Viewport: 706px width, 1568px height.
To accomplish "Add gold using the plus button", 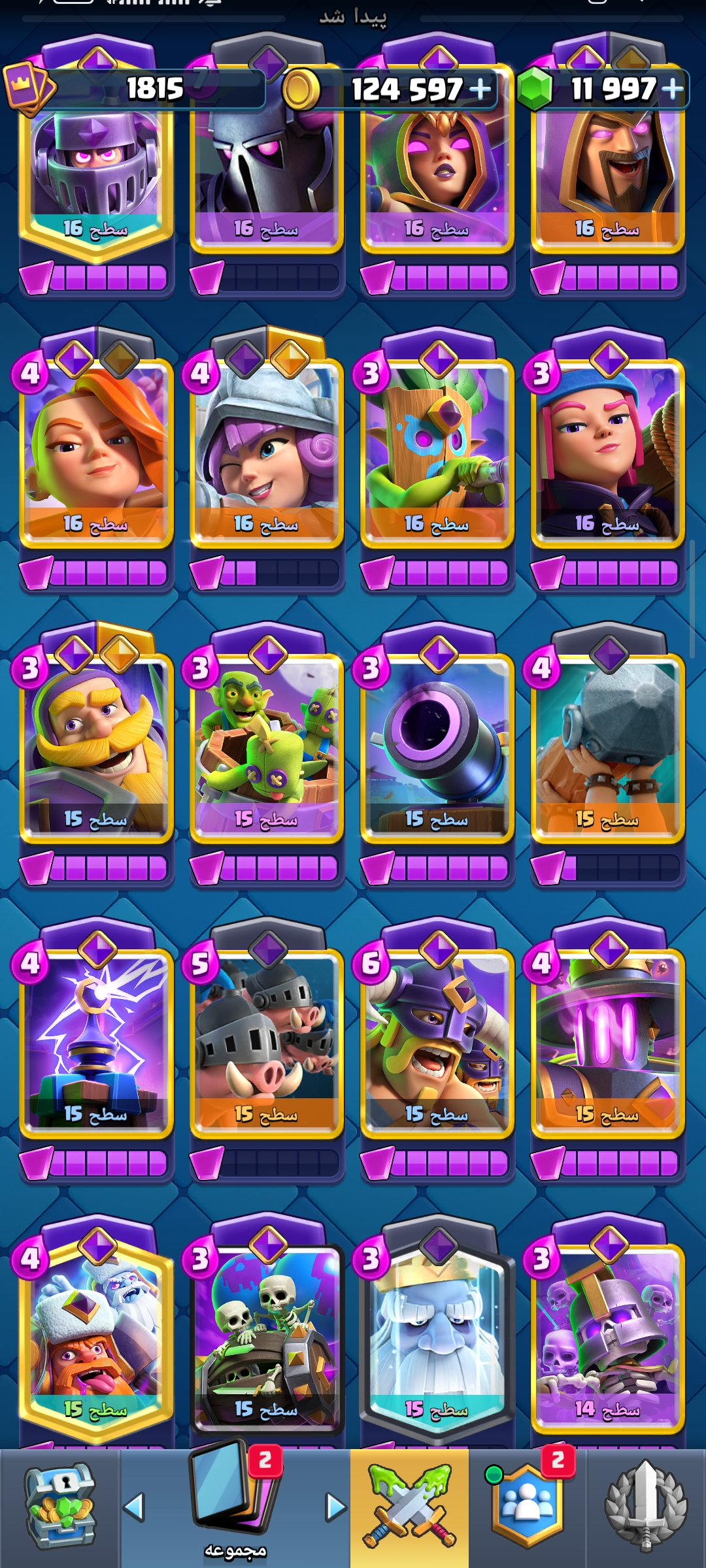I will tap(480, 89).
